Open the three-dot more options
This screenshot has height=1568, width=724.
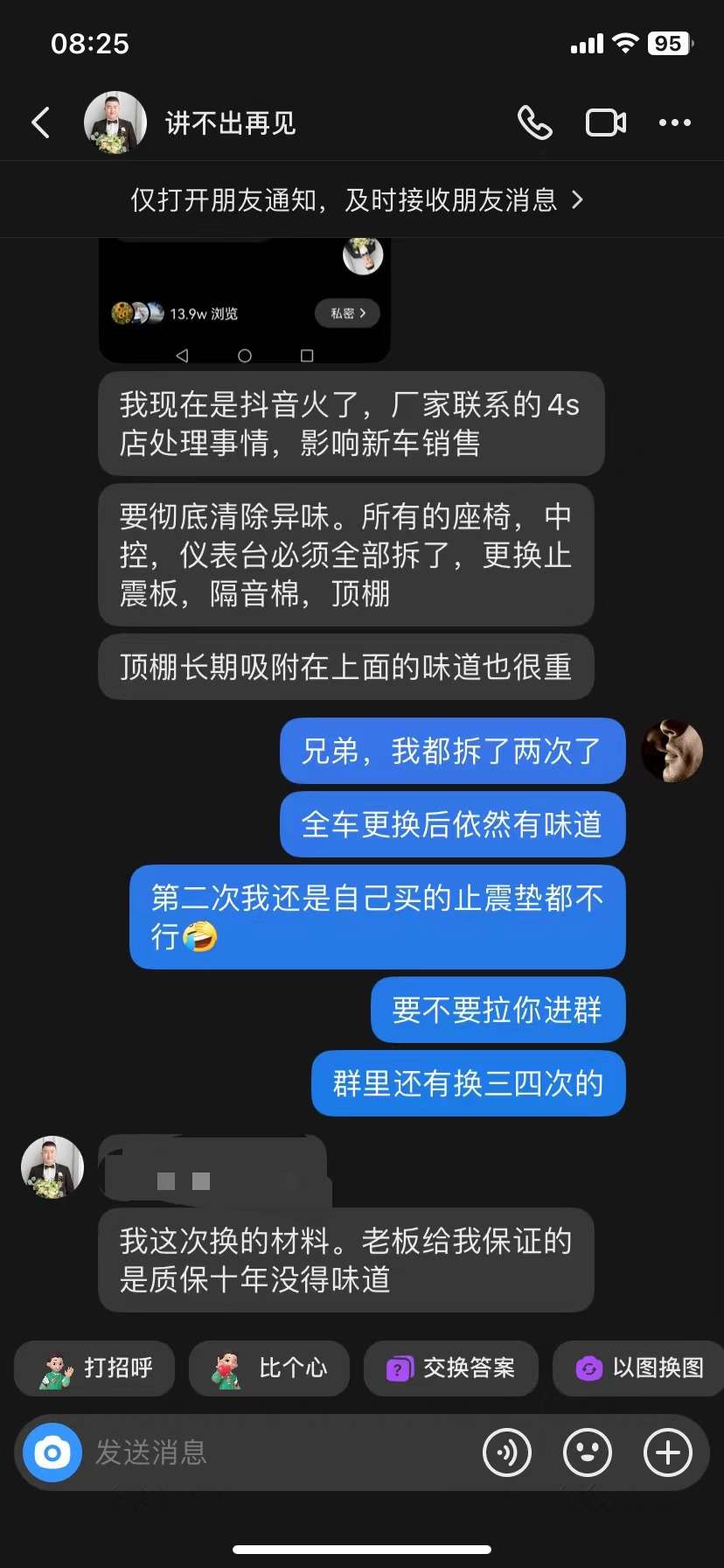tap(674, 123)
